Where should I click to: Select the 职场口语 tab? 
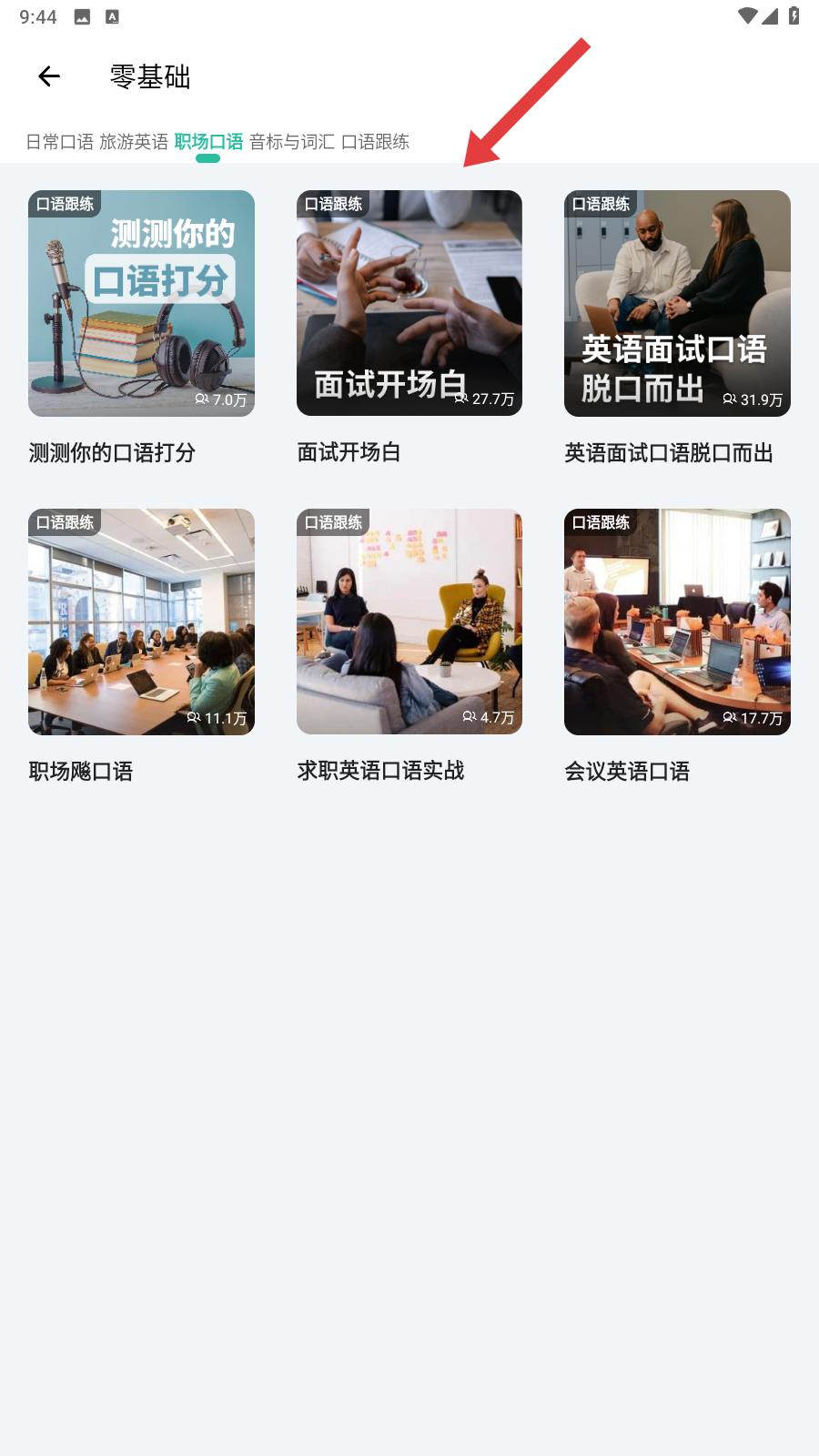[x=208, y=142]
